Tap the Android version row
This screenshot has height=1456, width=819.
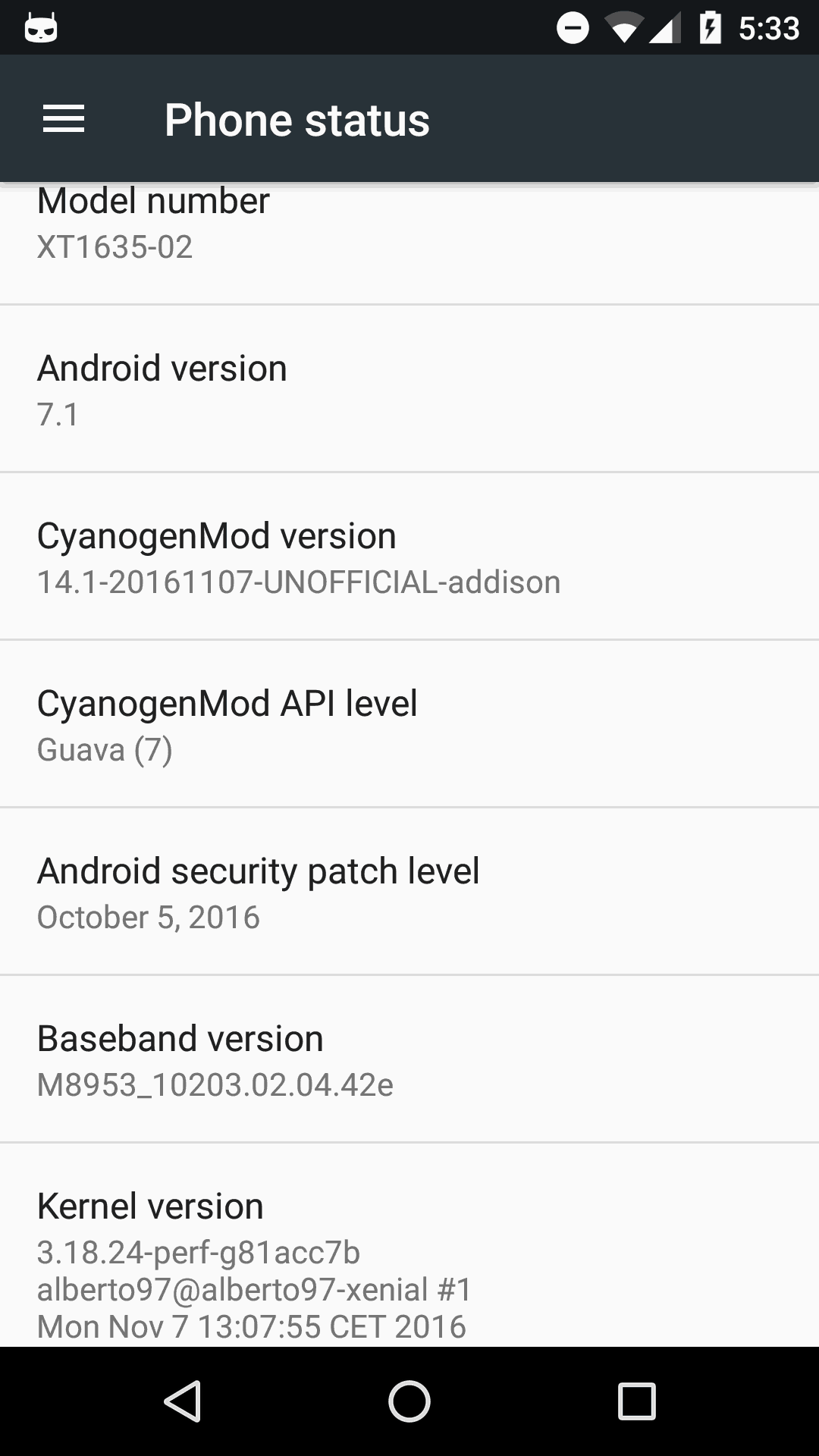[409, 390]
